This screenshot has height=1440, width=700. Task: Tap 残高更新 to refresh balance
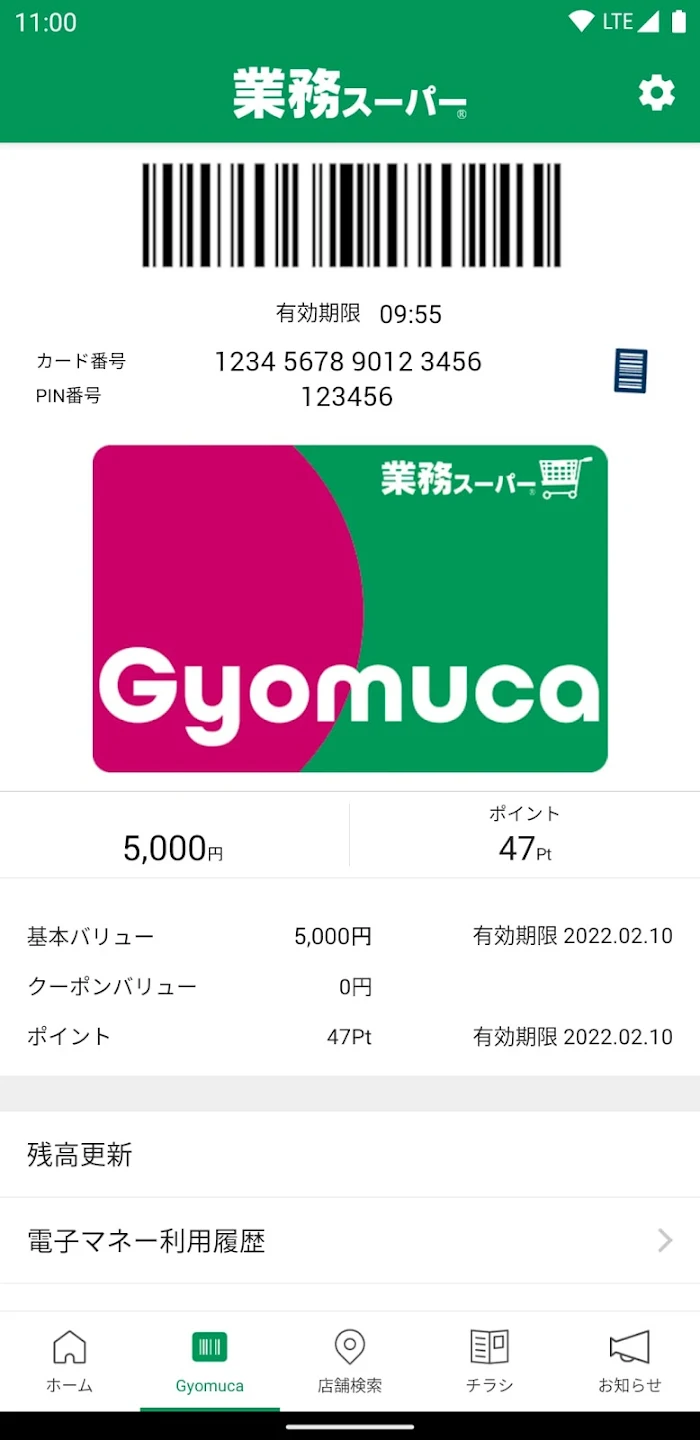pyautogui.click(x=350, y=1155)
